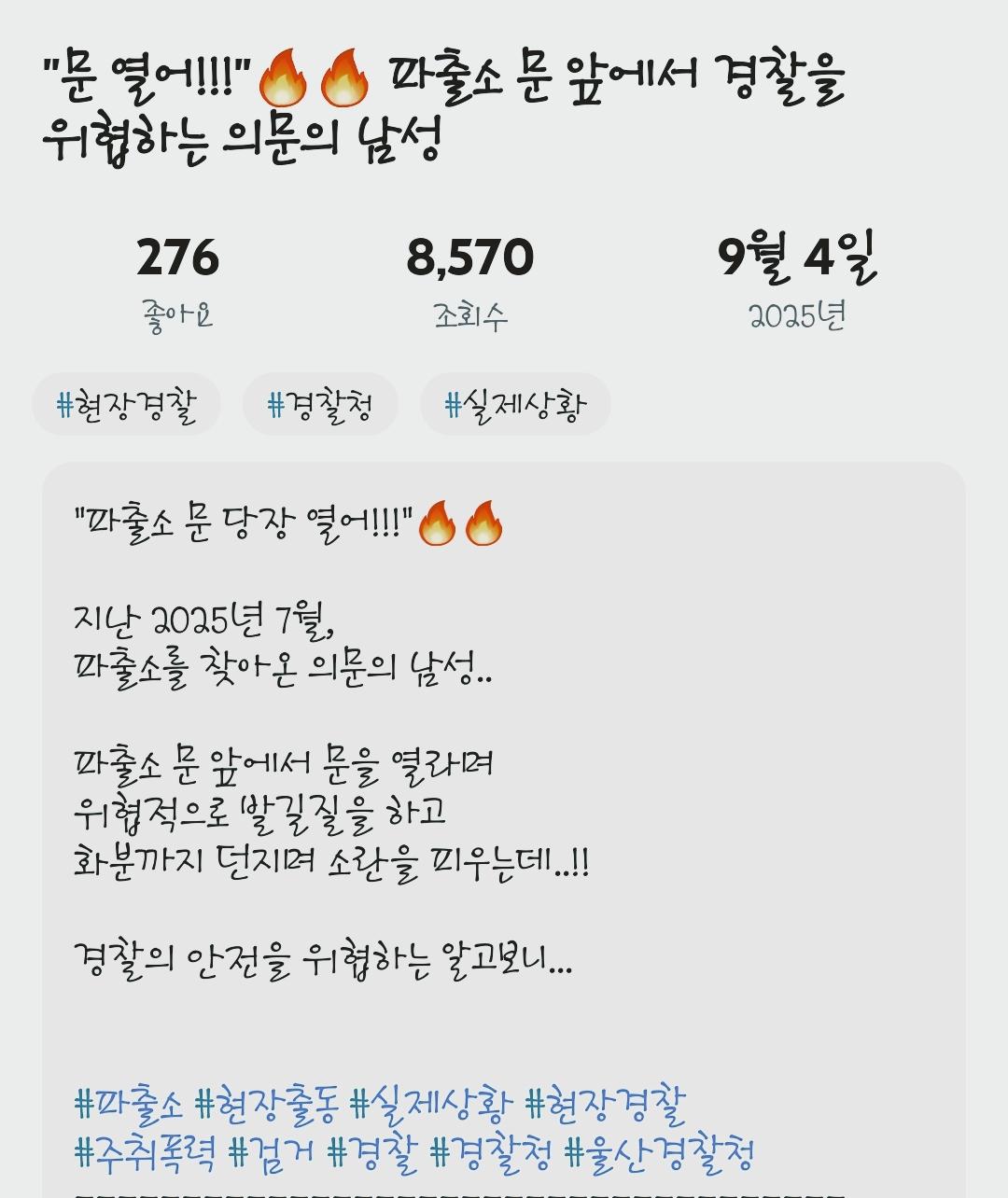Open the #주취폭력 hashtag link
The width and height of the screenshot is (1008, 1198).
tap(146, 1153)
